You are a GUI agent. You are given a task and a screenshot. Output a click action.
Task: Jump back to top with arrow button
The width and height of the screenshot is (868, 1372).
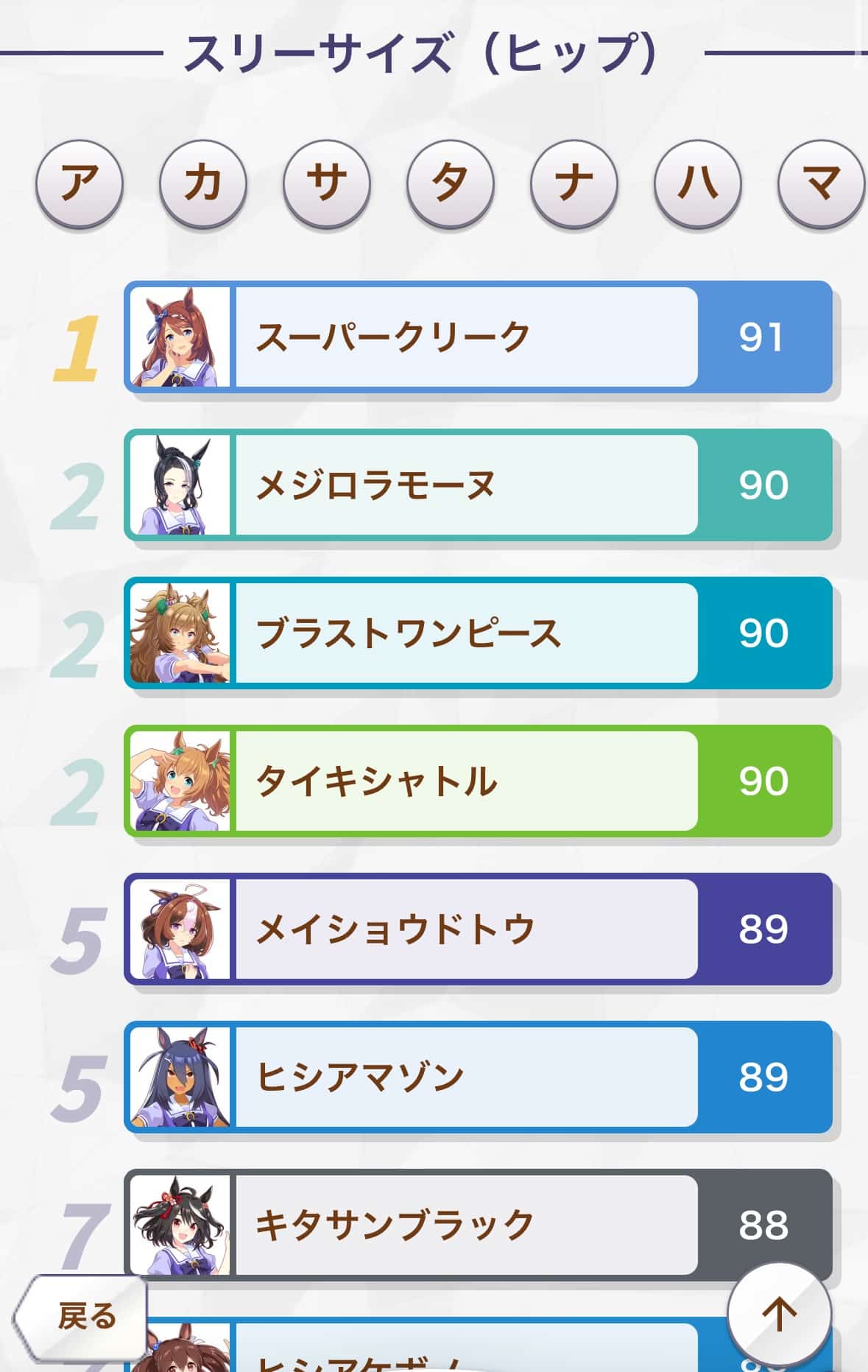point(779,1314)
